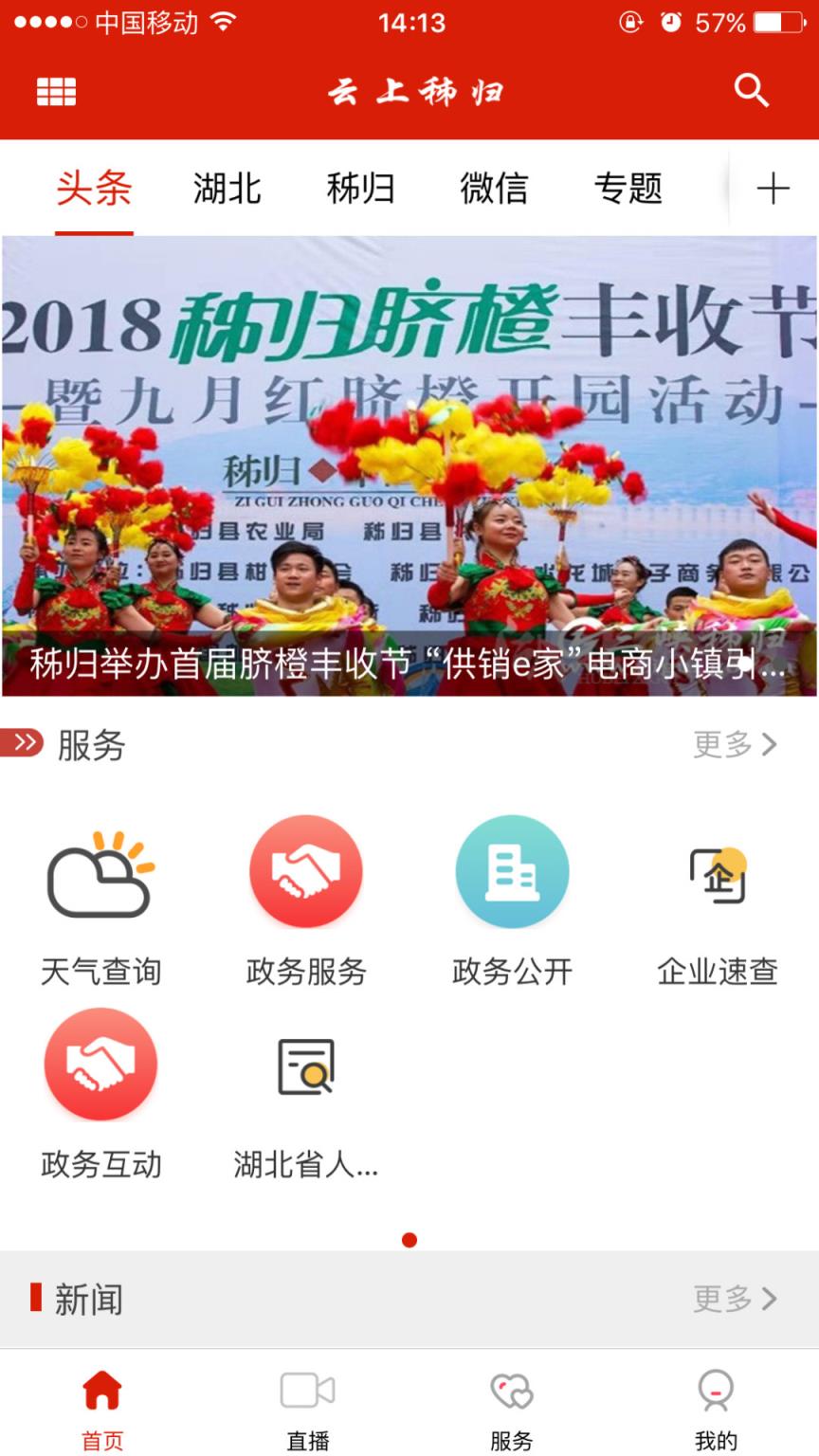Activate the 秭归 channel

click(359, 189)
